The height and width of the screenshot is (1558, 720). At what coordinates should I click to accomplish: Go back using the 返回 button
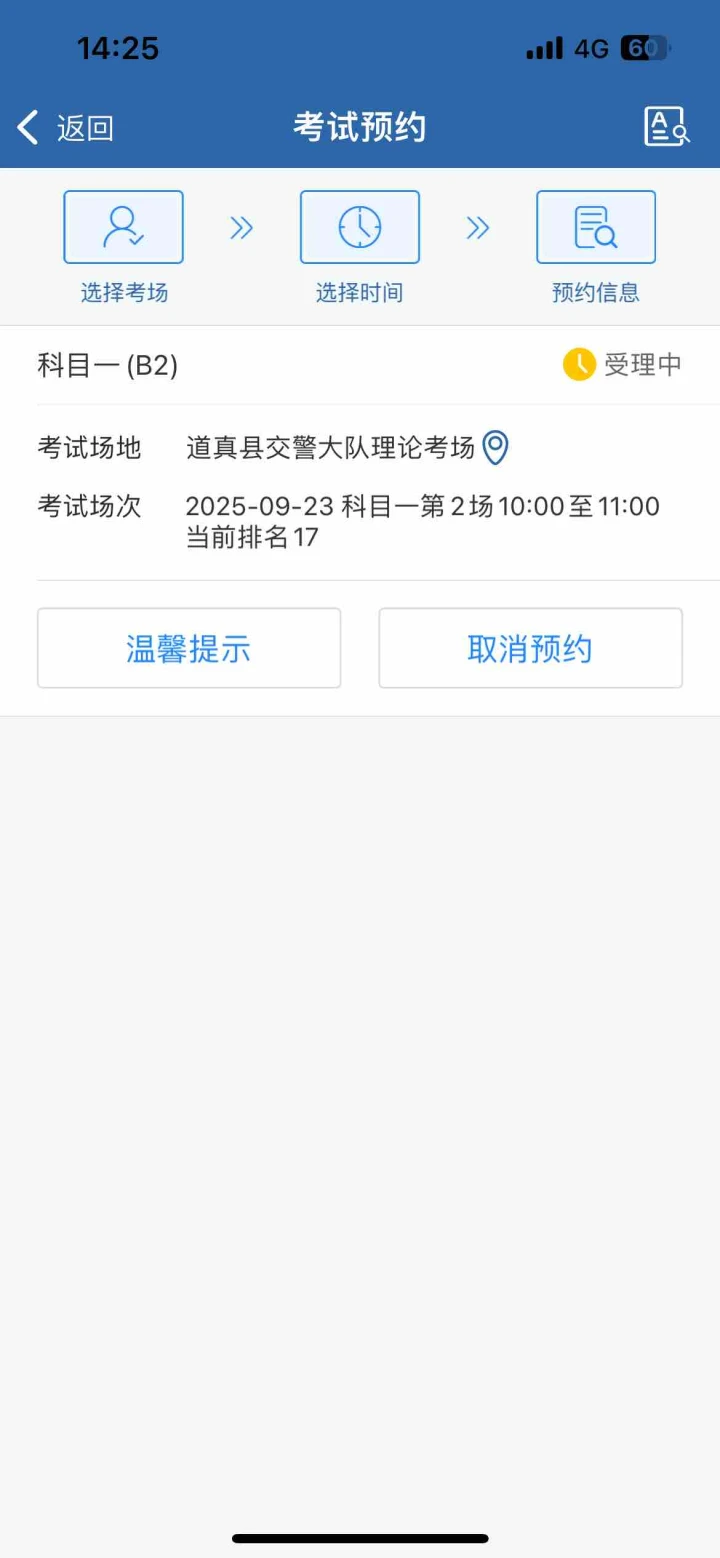[66, 128]
